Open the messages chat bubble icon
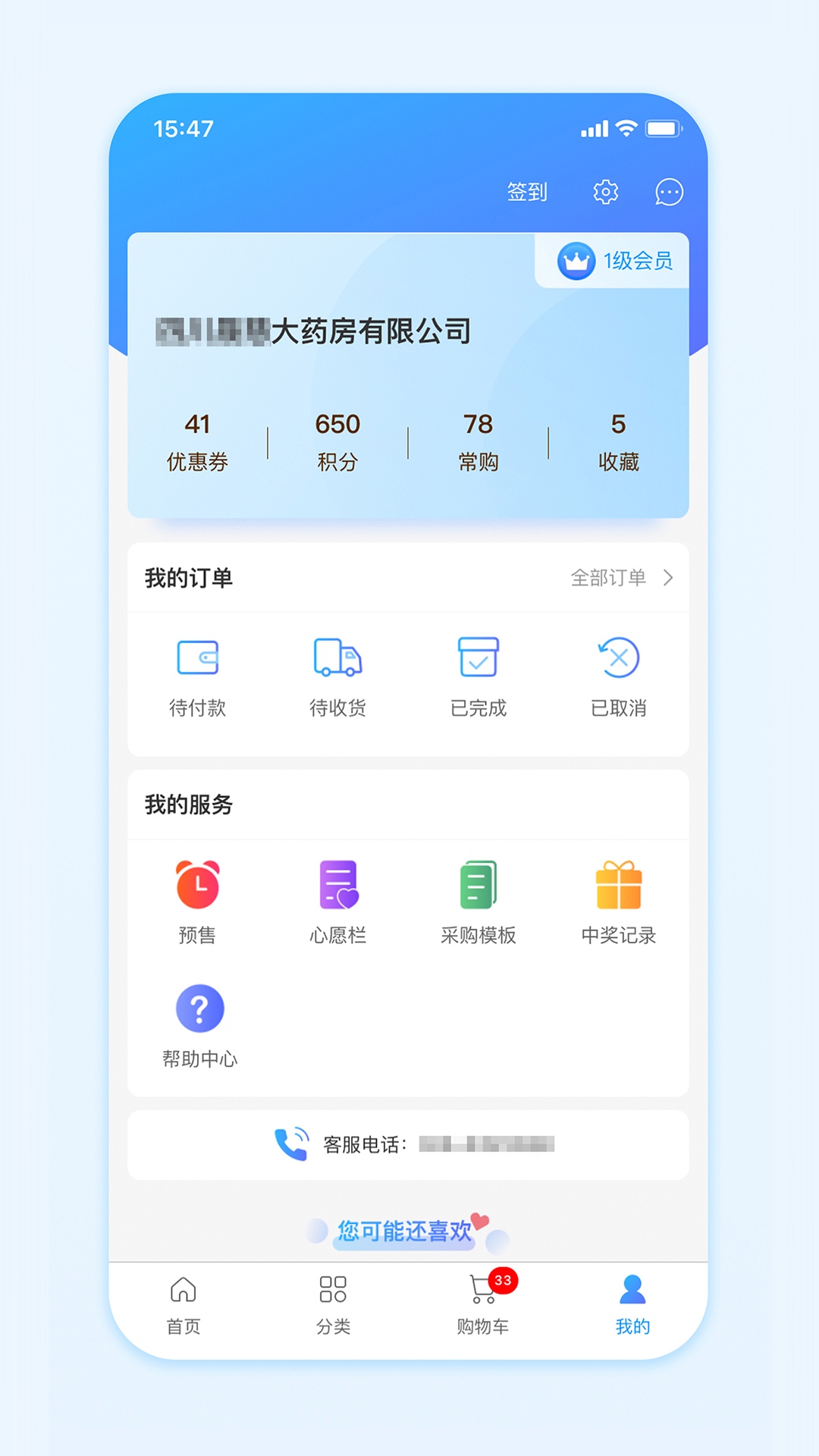 pos(668,193)
